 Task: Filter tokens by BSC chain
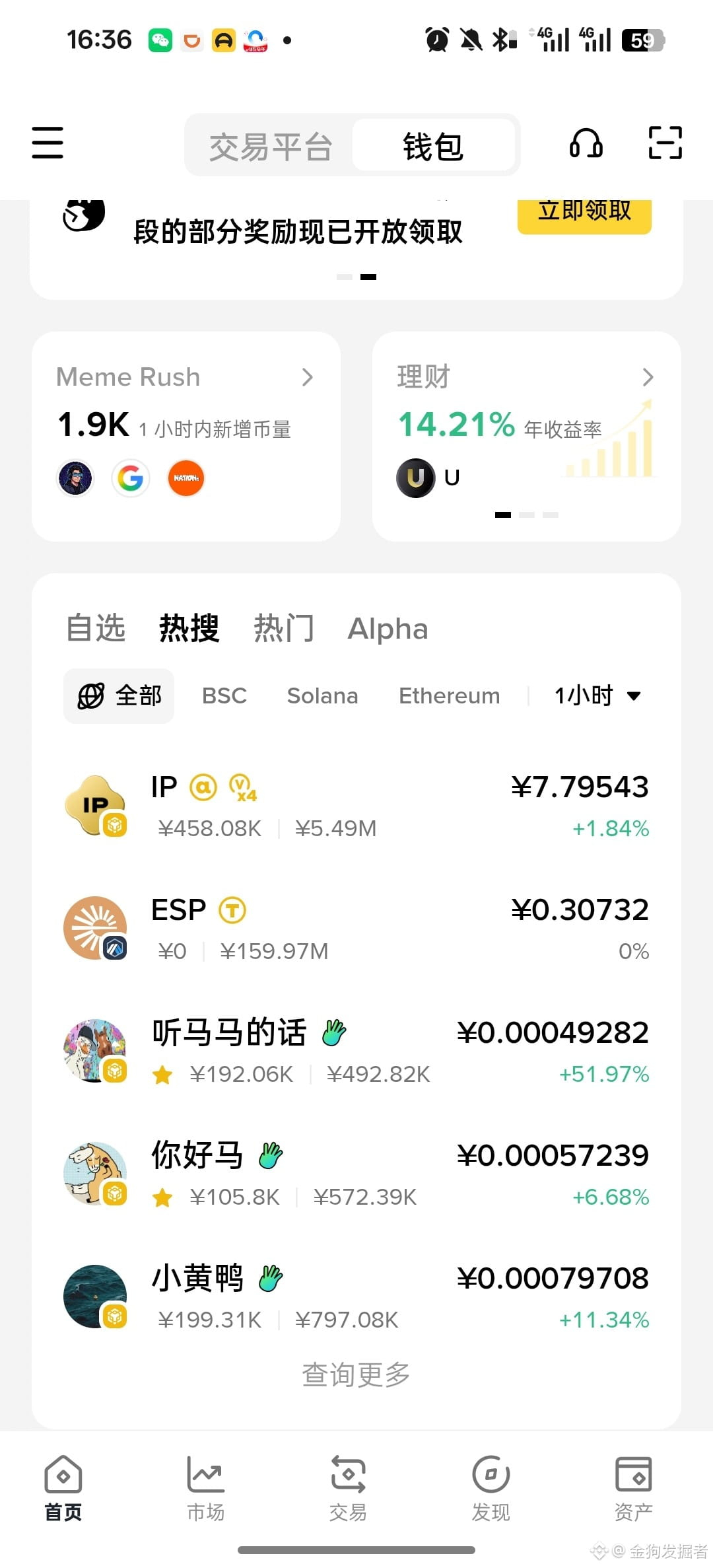pos(224,695)
